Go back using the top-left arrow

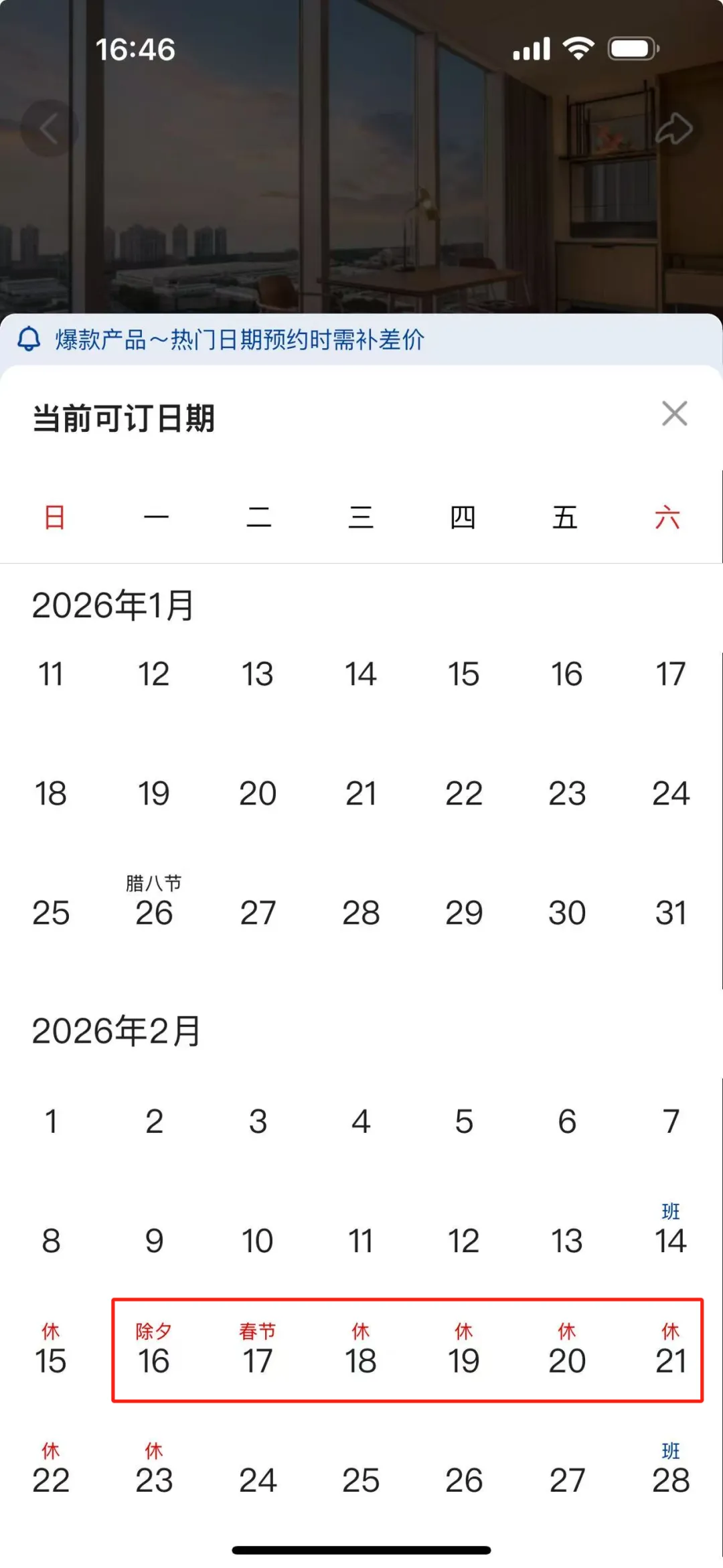49,128
